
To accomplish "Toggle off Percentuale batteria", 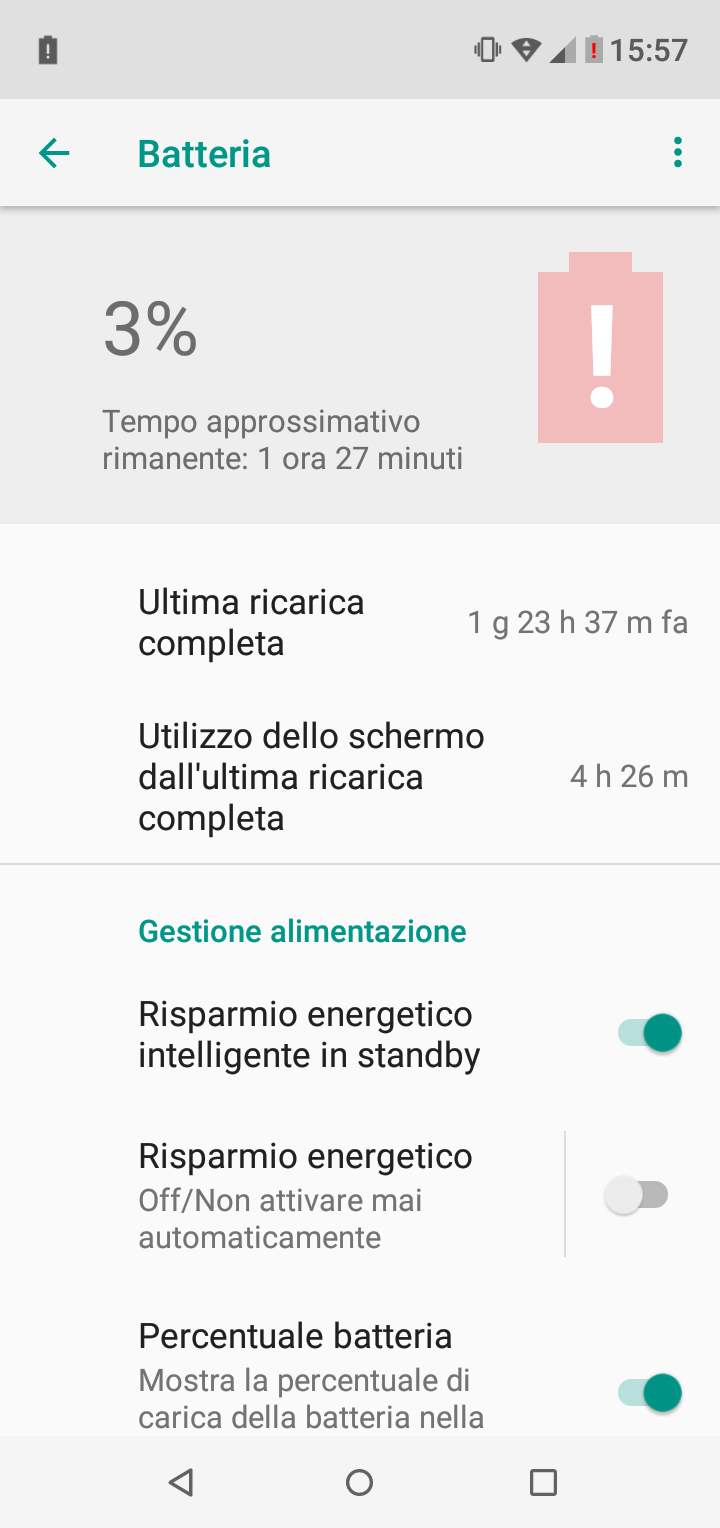I will [x=649, y=1392].
